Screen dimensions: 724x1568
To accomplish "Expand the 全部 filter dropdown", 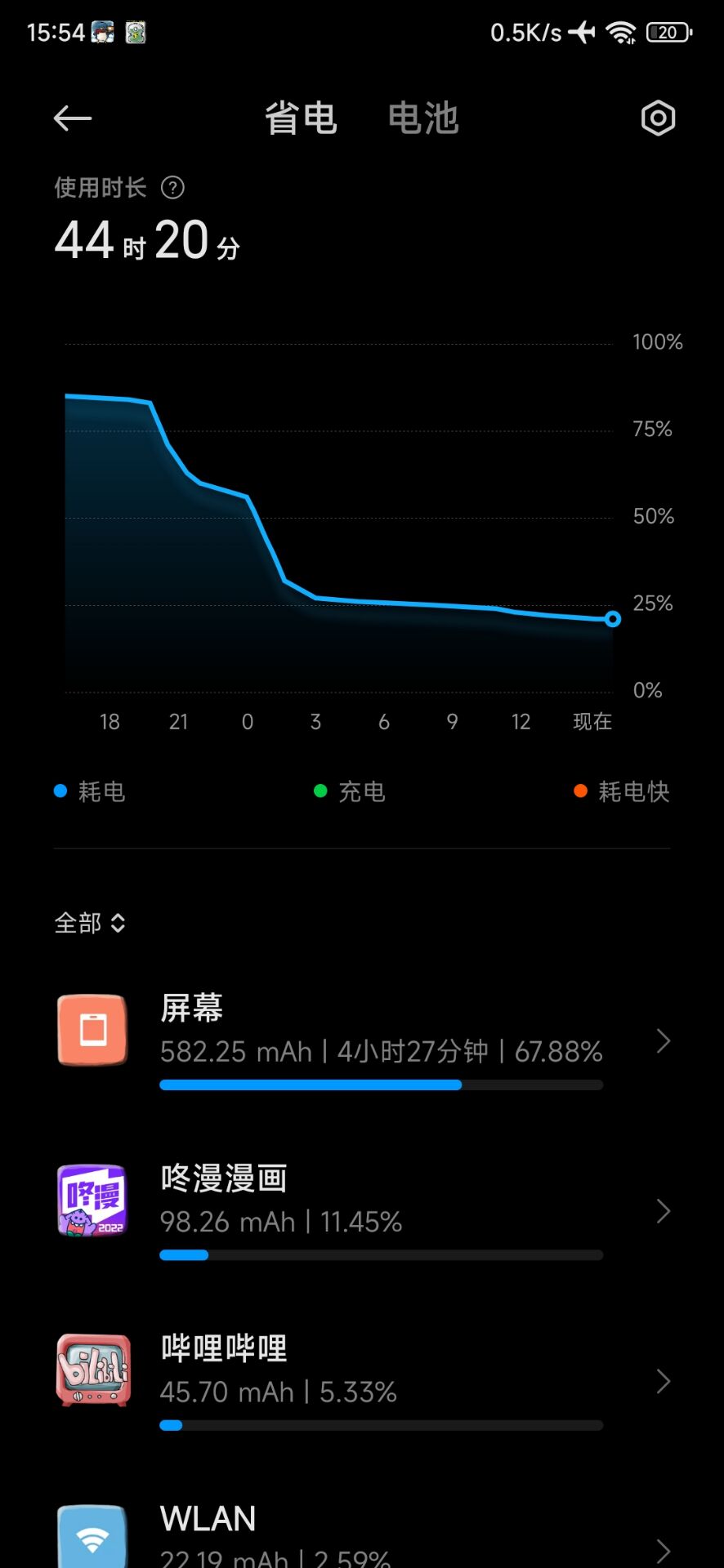I will 90,923.
